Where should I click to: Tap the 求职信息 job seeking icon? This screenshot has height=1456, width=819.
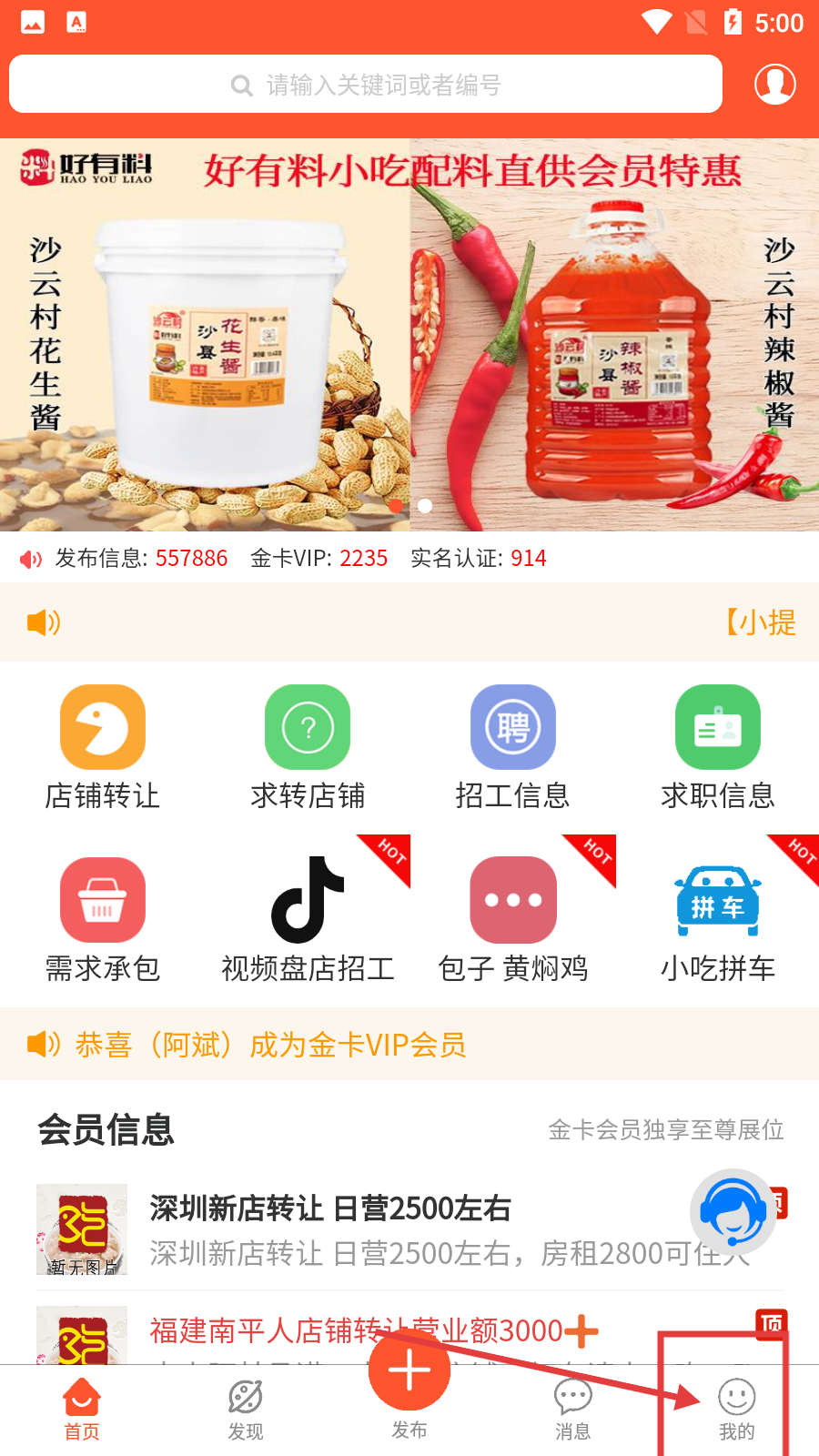(717, 727)
